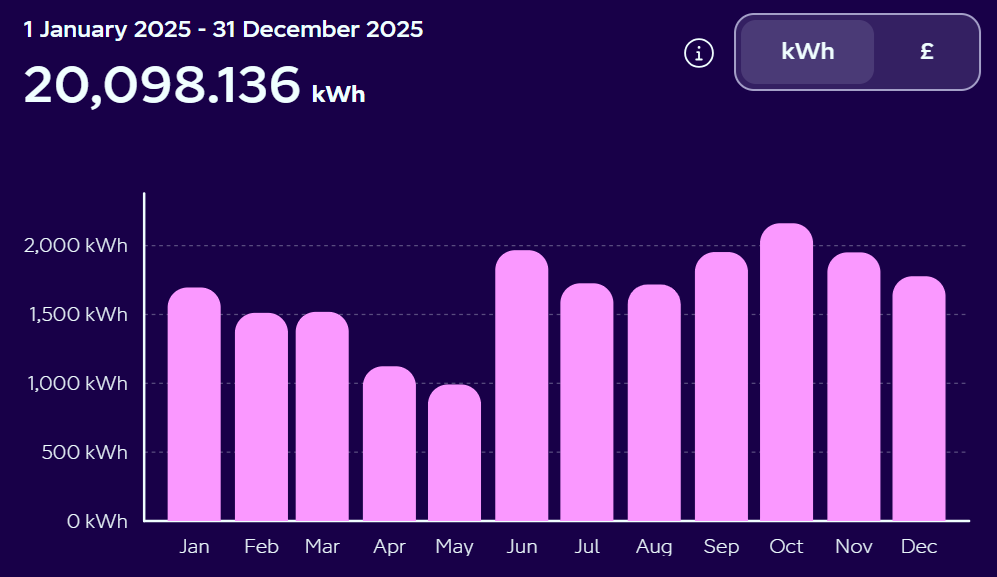The width and height of the screenshot is (997, 577).
Task: Open the usage info icon
Action: pyautogui.click(x=698, y=53)
